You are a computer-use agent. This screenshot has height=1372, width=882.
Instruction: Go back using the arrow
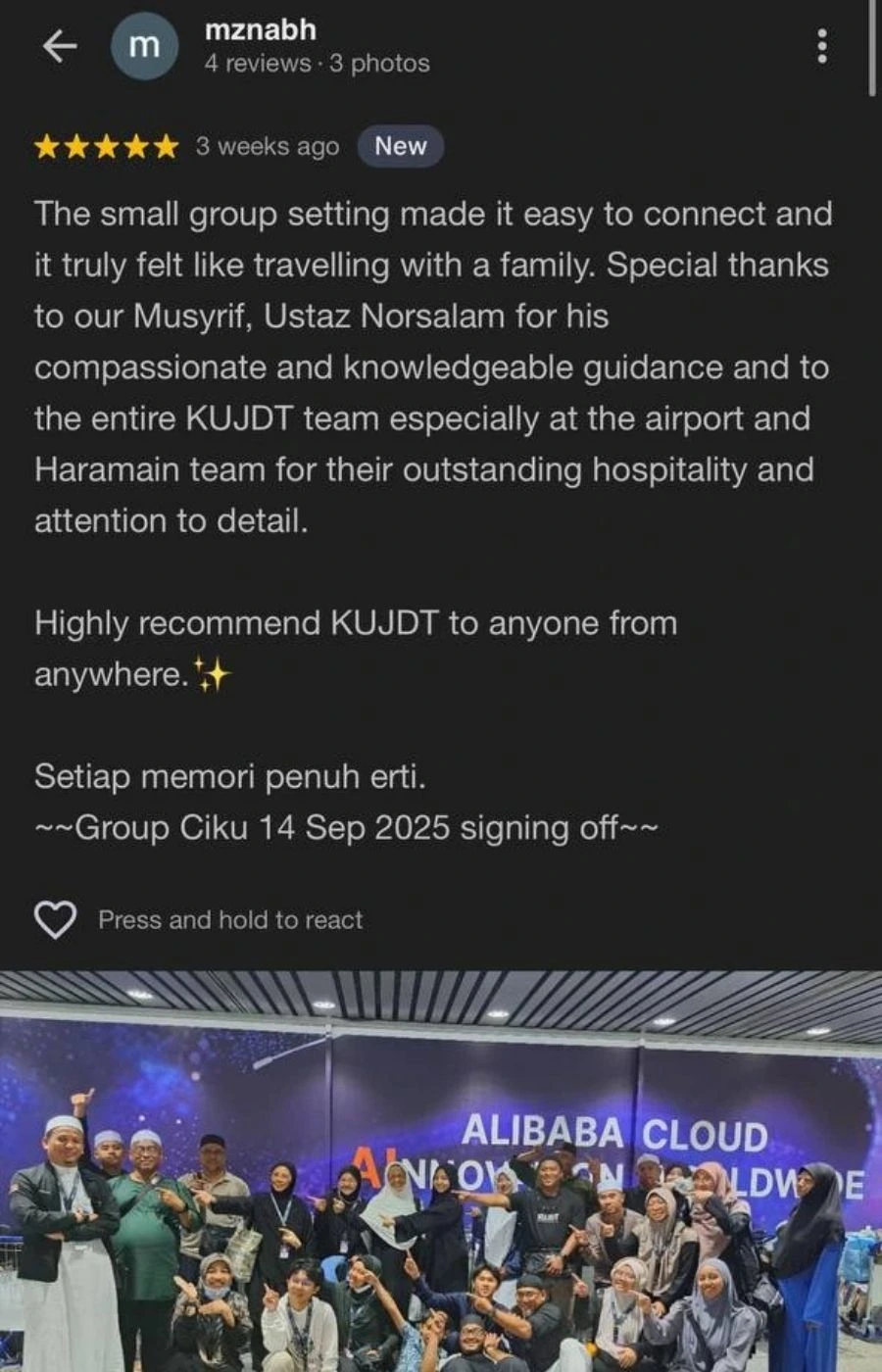tap(60, 46)
